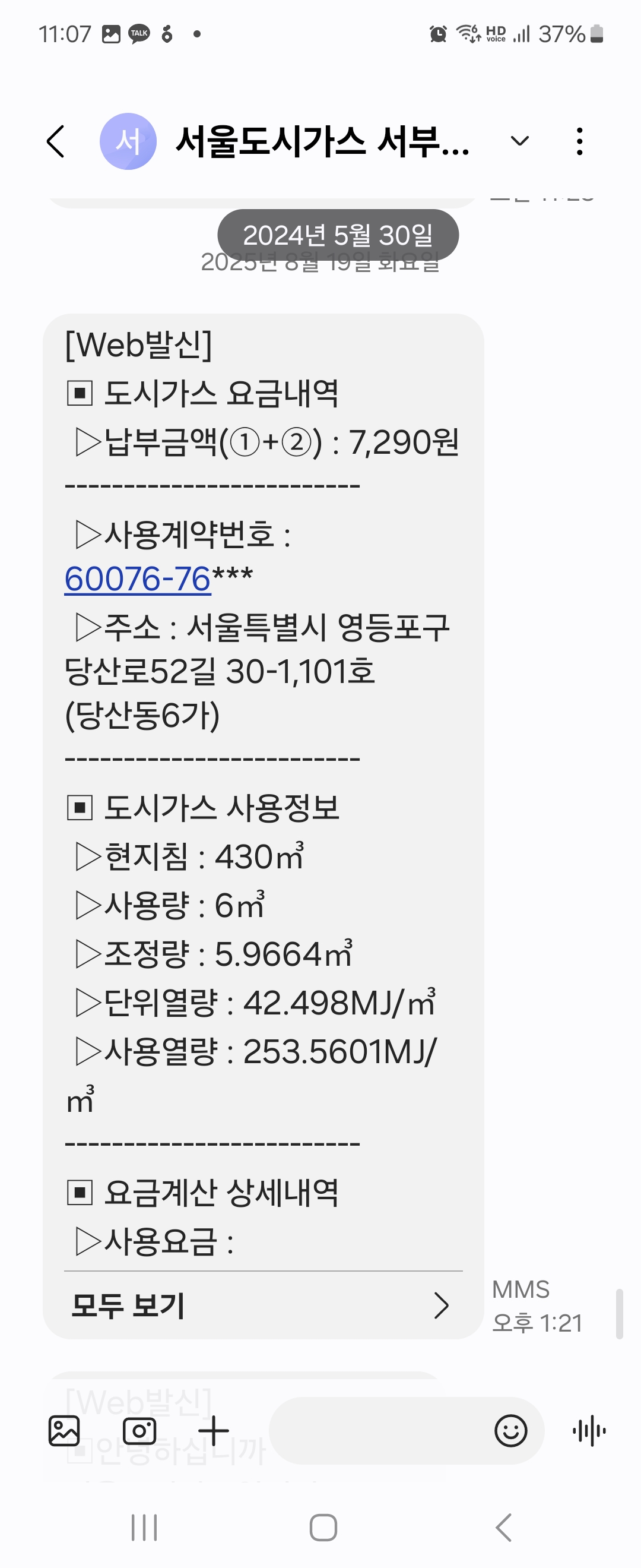Focus the message text input field
This screenshot has height=1568, width=641.
click(377, 1430)
